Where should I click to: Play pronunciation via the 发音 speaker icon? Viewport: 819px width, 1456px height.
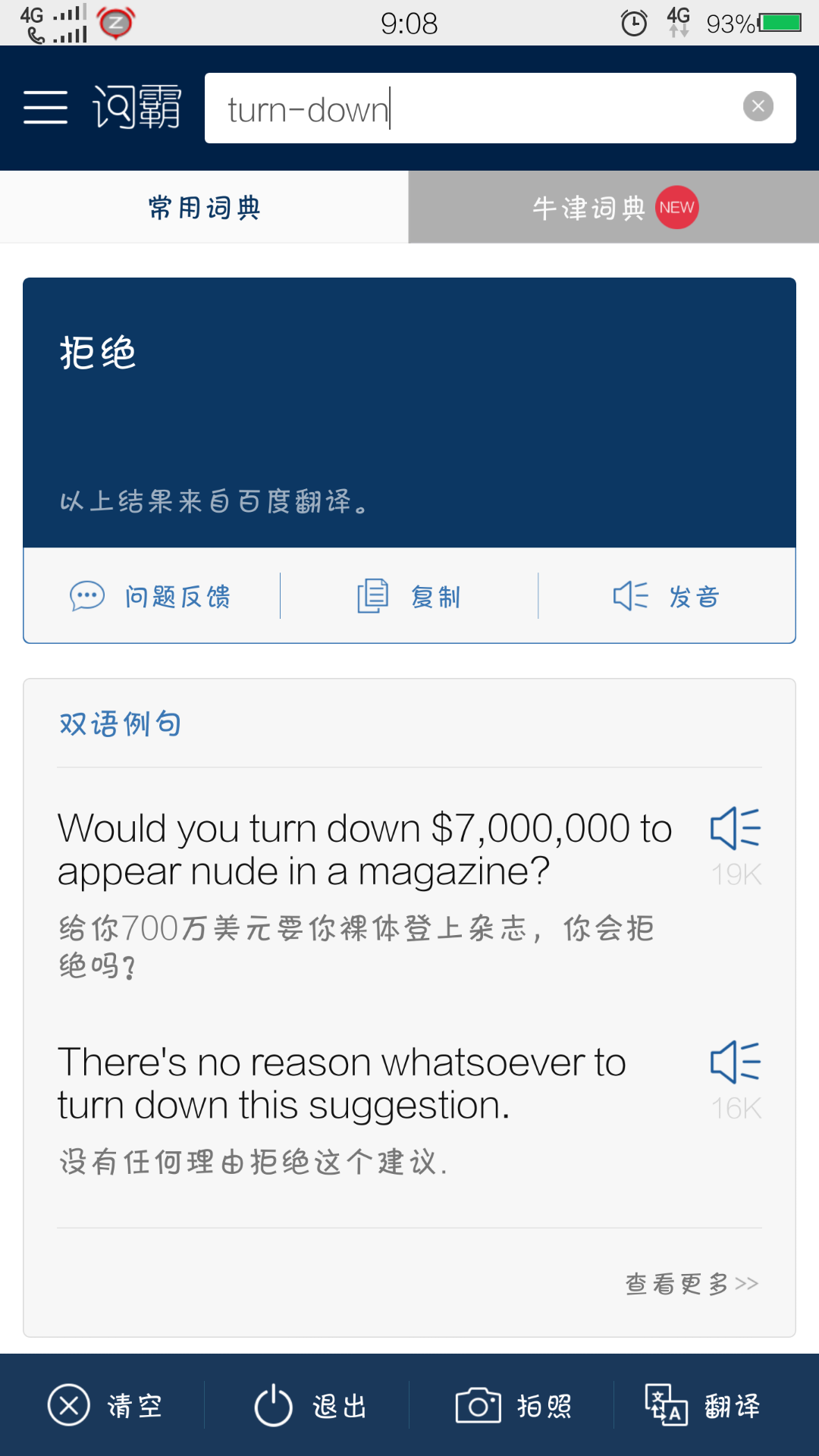pos(632,596)
